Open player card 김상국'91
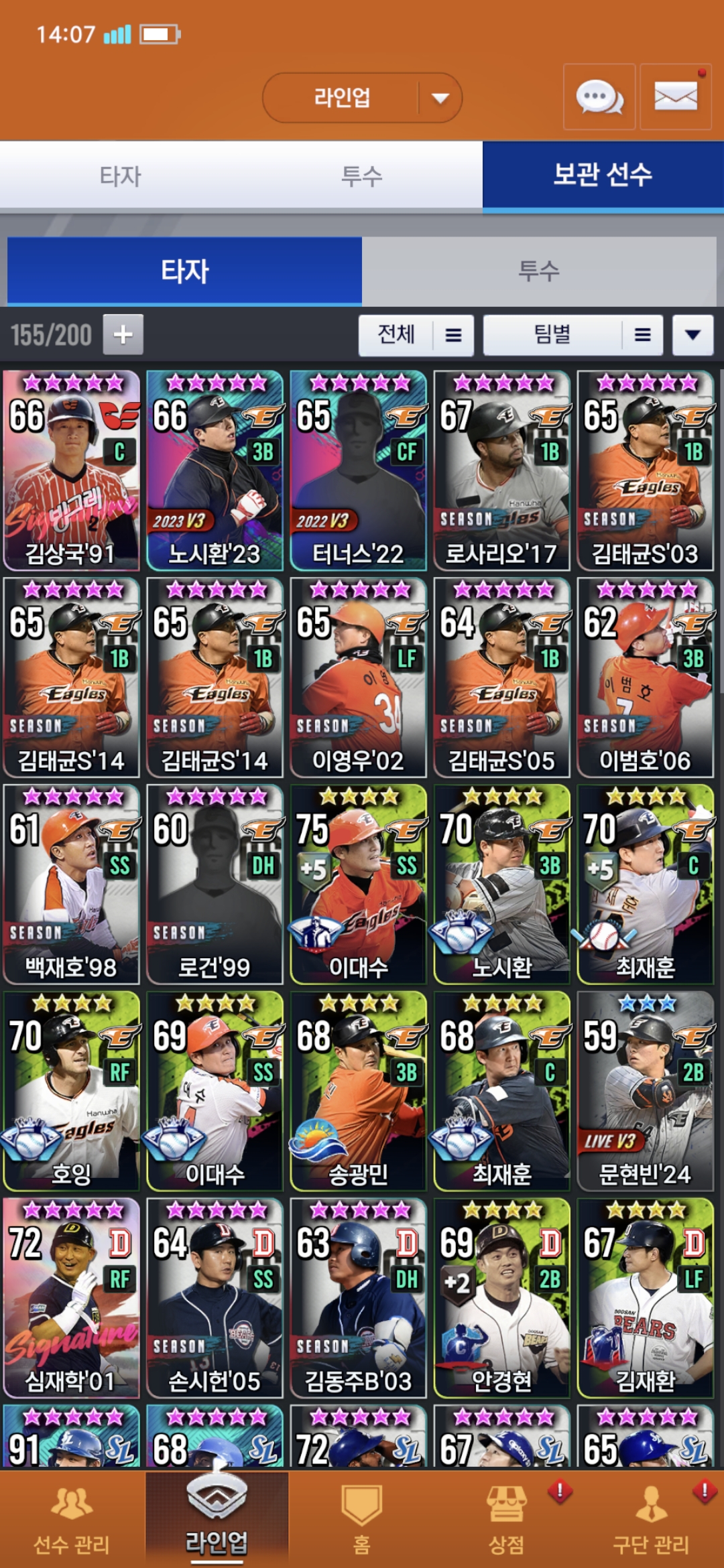The image size is (724, 1568). pyautogui.click(x=71, y=470)
